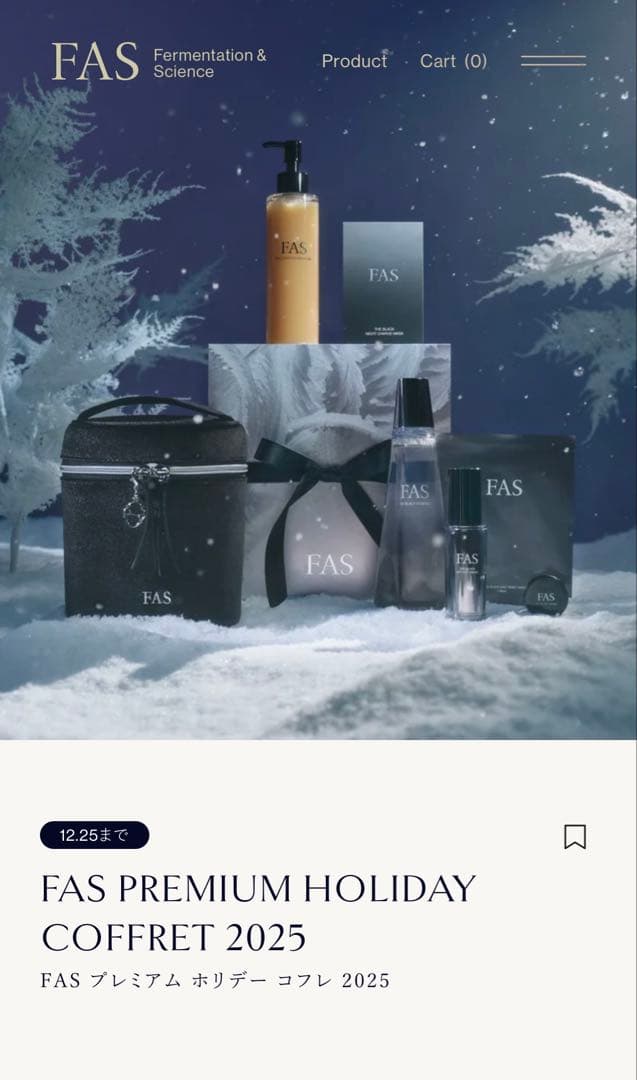Viewport: 637px width, 1080px height.
Task: Open the Product link in header
Action: (x=354, y=61)
